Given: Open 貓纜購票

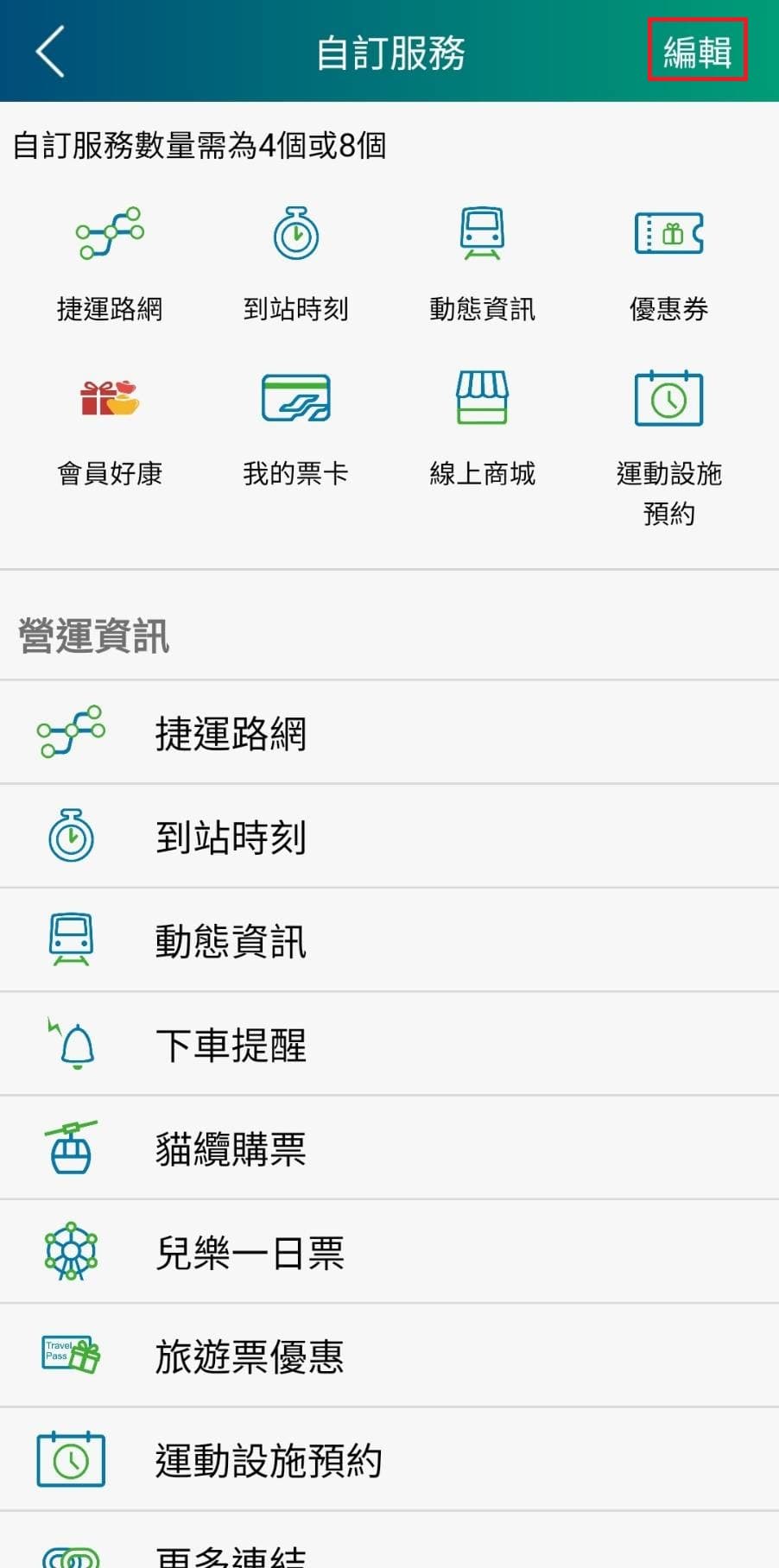Looking at the screenshot, I should (389, 1148).
